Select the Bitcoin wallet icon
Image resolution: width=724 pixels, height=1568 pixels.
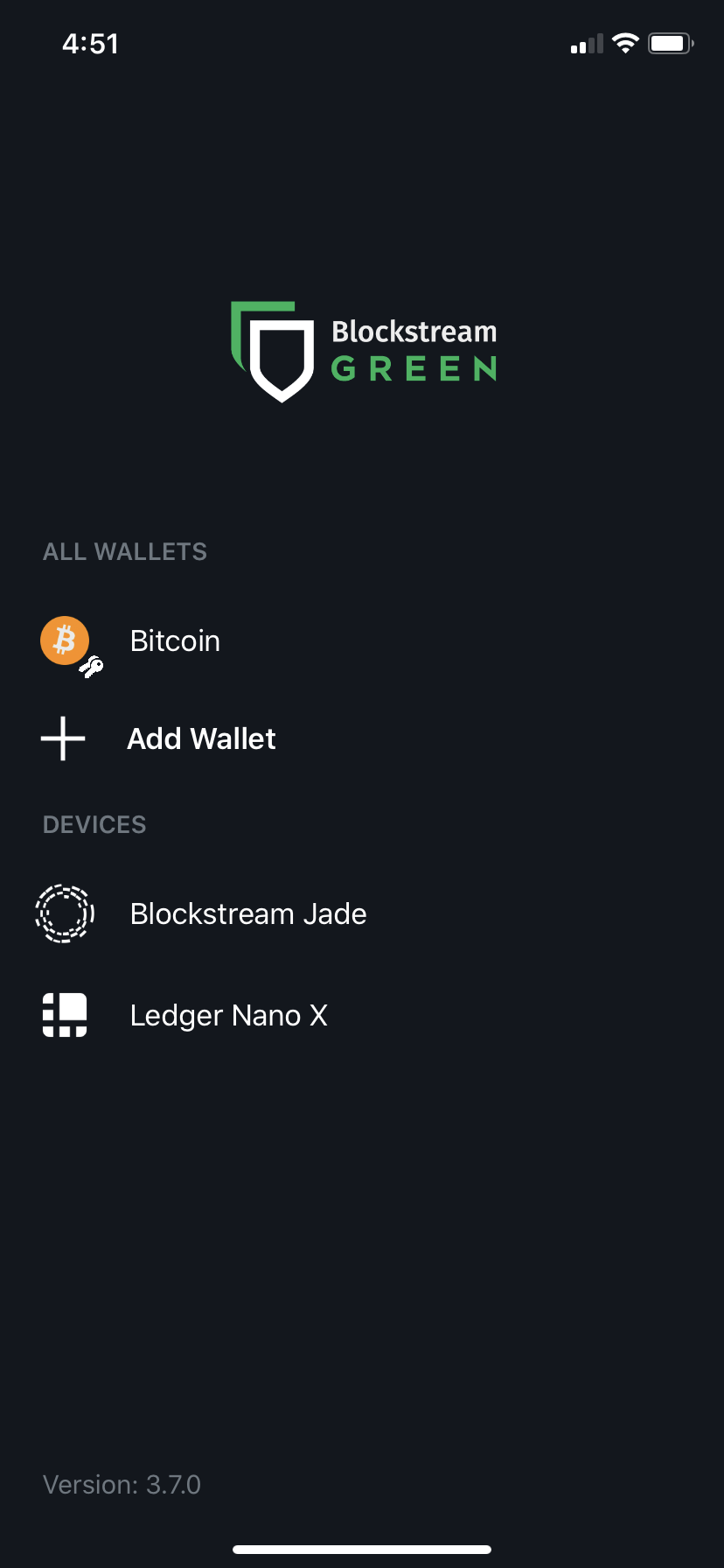[x=64, y=640]
